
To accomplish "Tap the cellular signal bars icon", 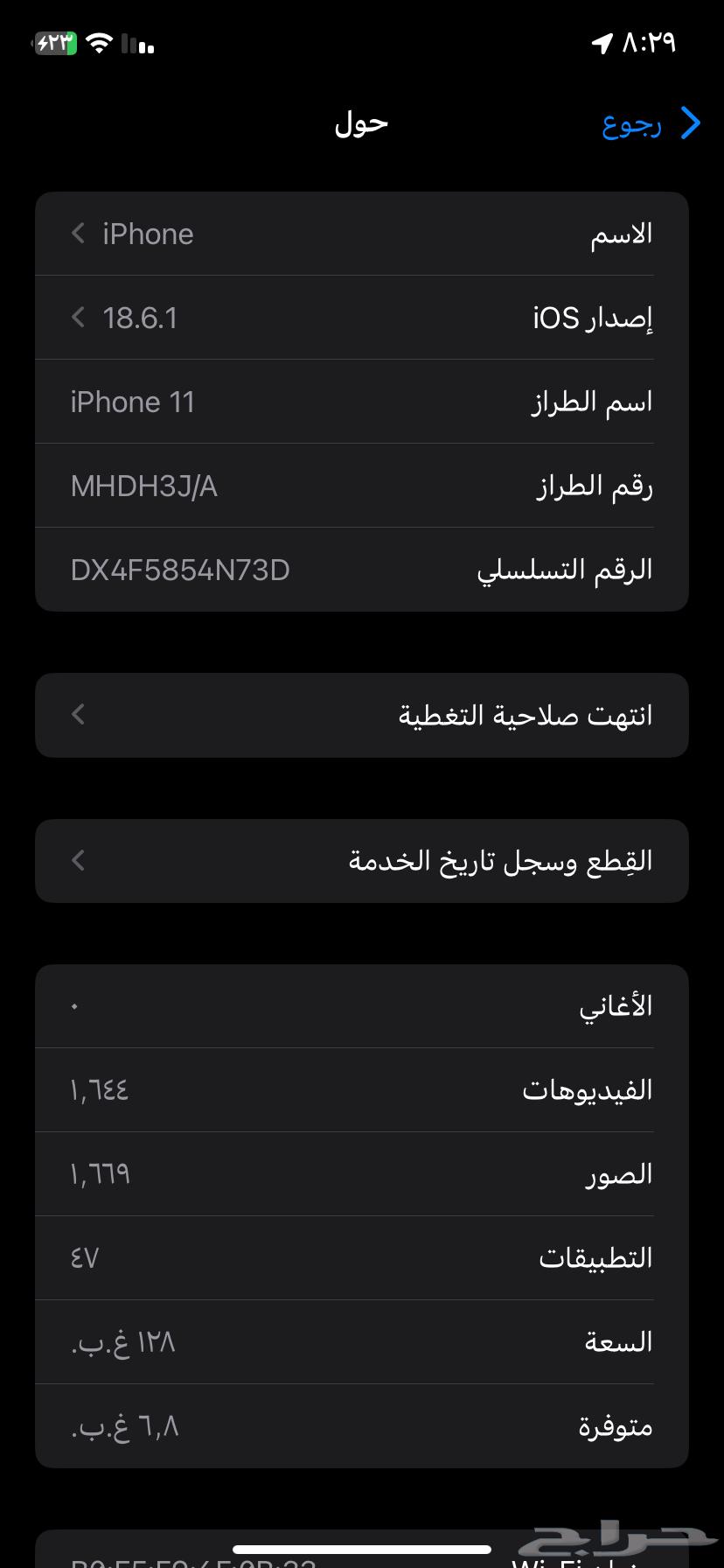I will (140, 42).
